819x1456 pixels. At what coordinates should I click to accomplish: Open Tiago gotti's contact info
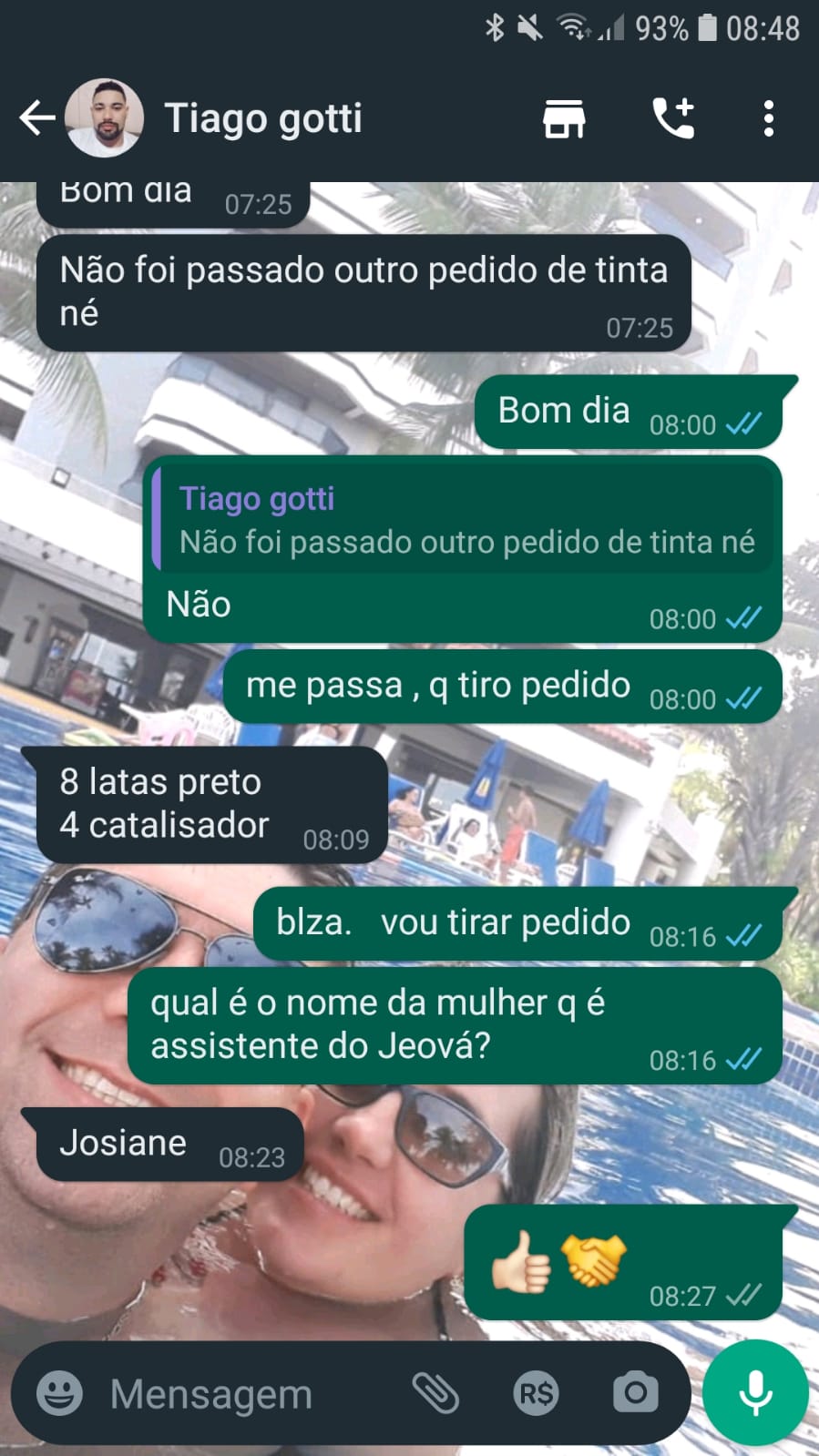tap(262, 118)
